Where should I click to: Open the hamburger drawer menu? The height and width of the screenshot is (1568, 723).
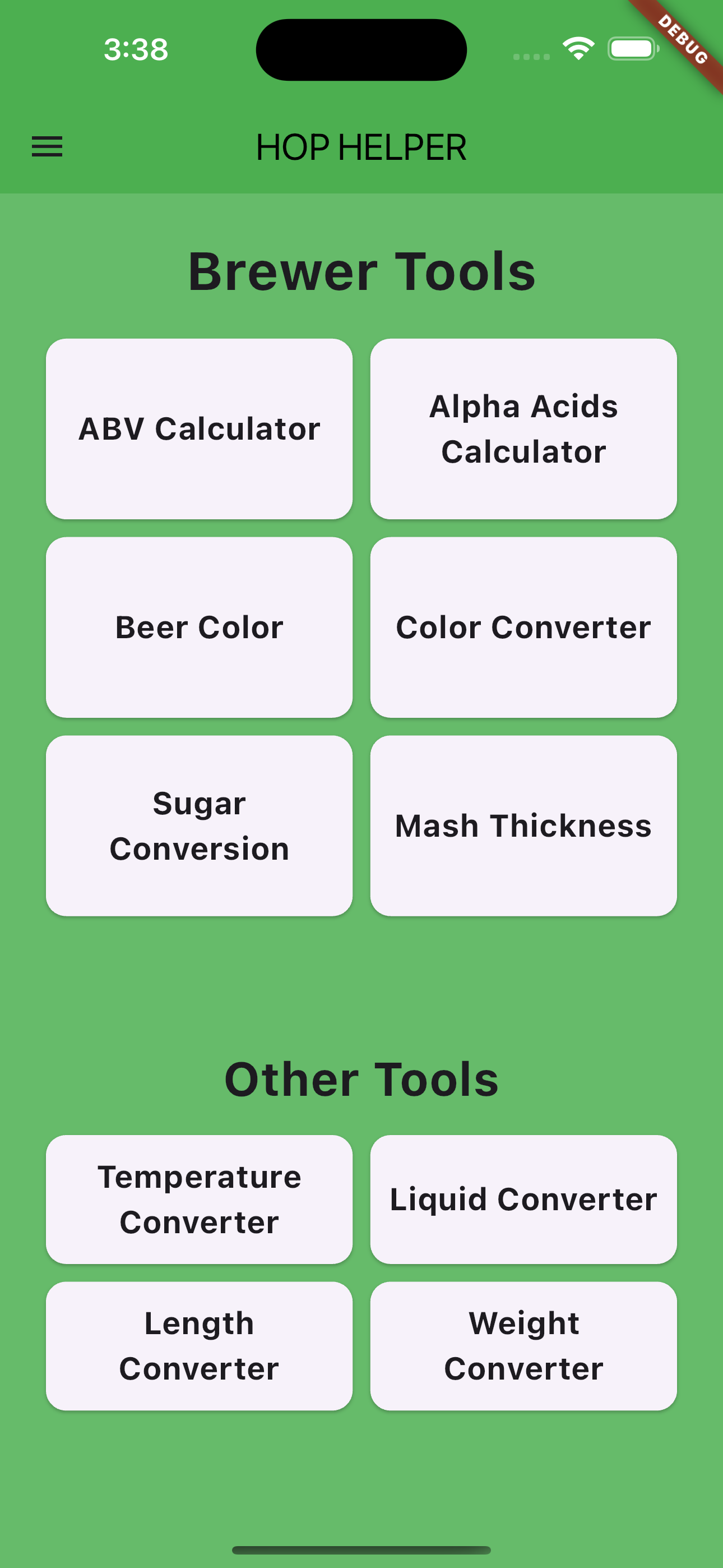click(x=47, y=147)
